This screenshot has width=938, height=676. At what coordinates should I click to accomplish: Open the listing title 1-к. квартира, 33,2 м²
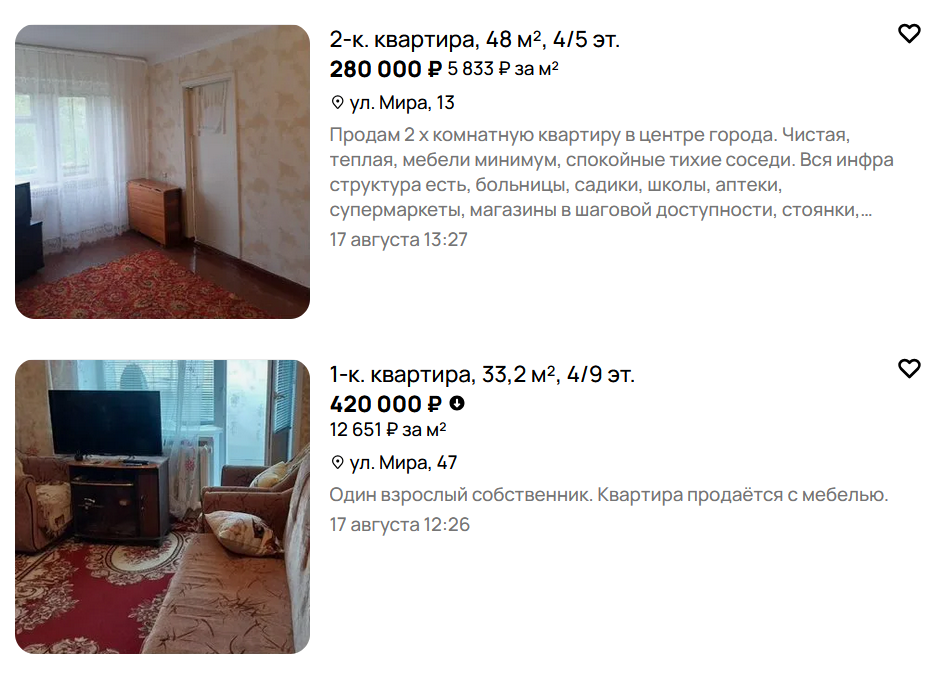pyautogui.click(x=481, y=375)
